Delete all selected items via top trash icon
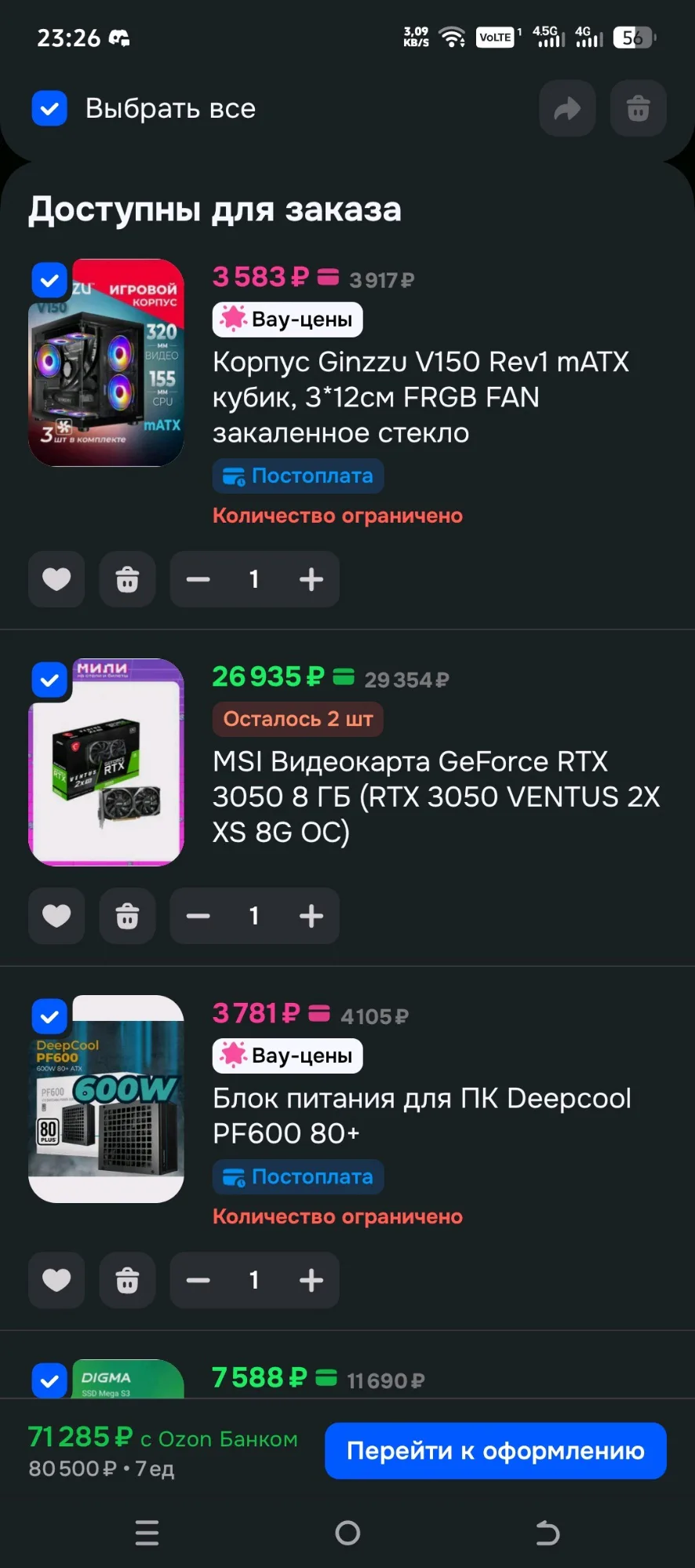 point(639,108)
